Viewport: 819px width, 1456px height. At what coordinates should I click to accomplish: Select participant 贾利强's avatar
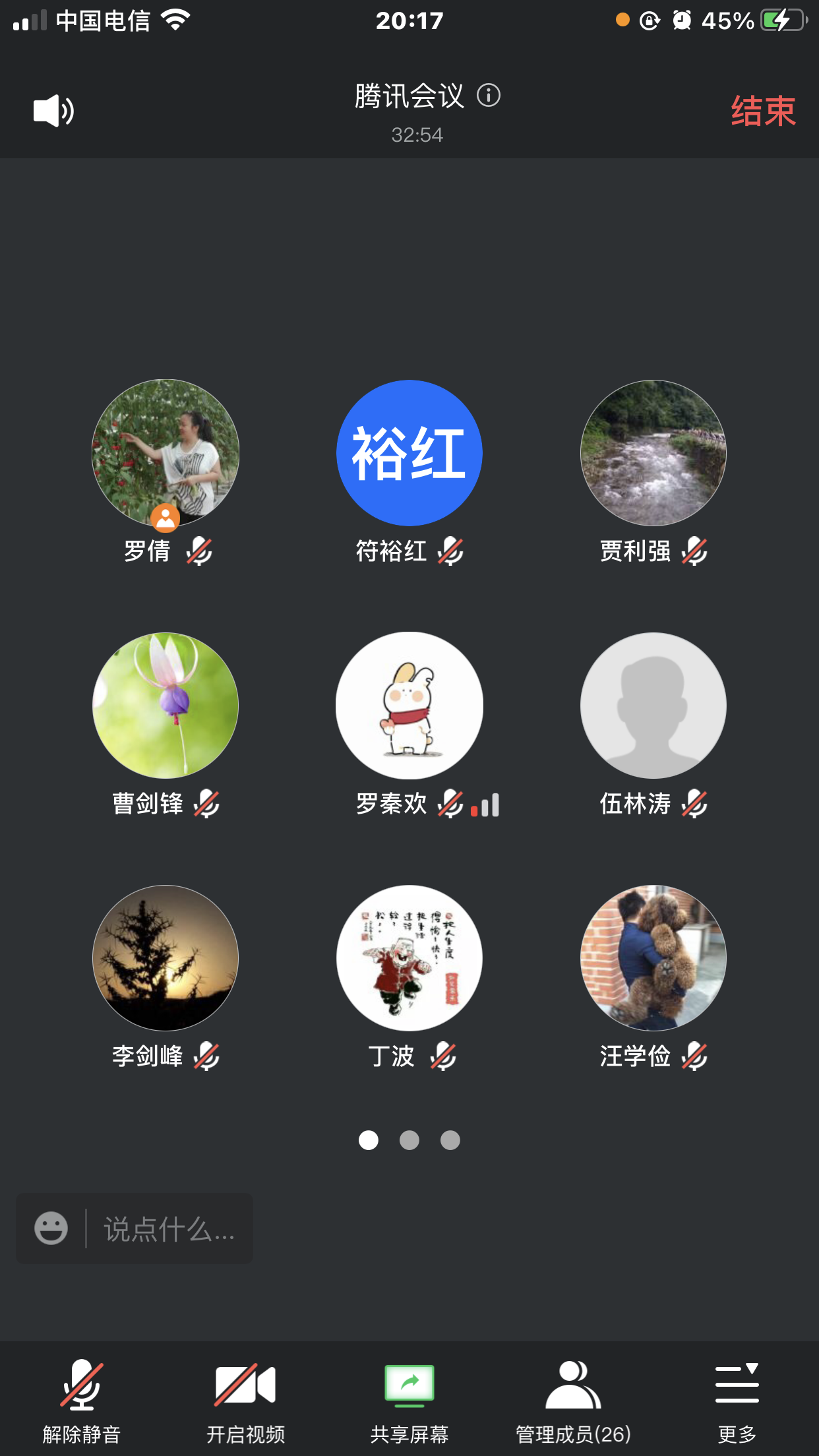pos(653,453)
